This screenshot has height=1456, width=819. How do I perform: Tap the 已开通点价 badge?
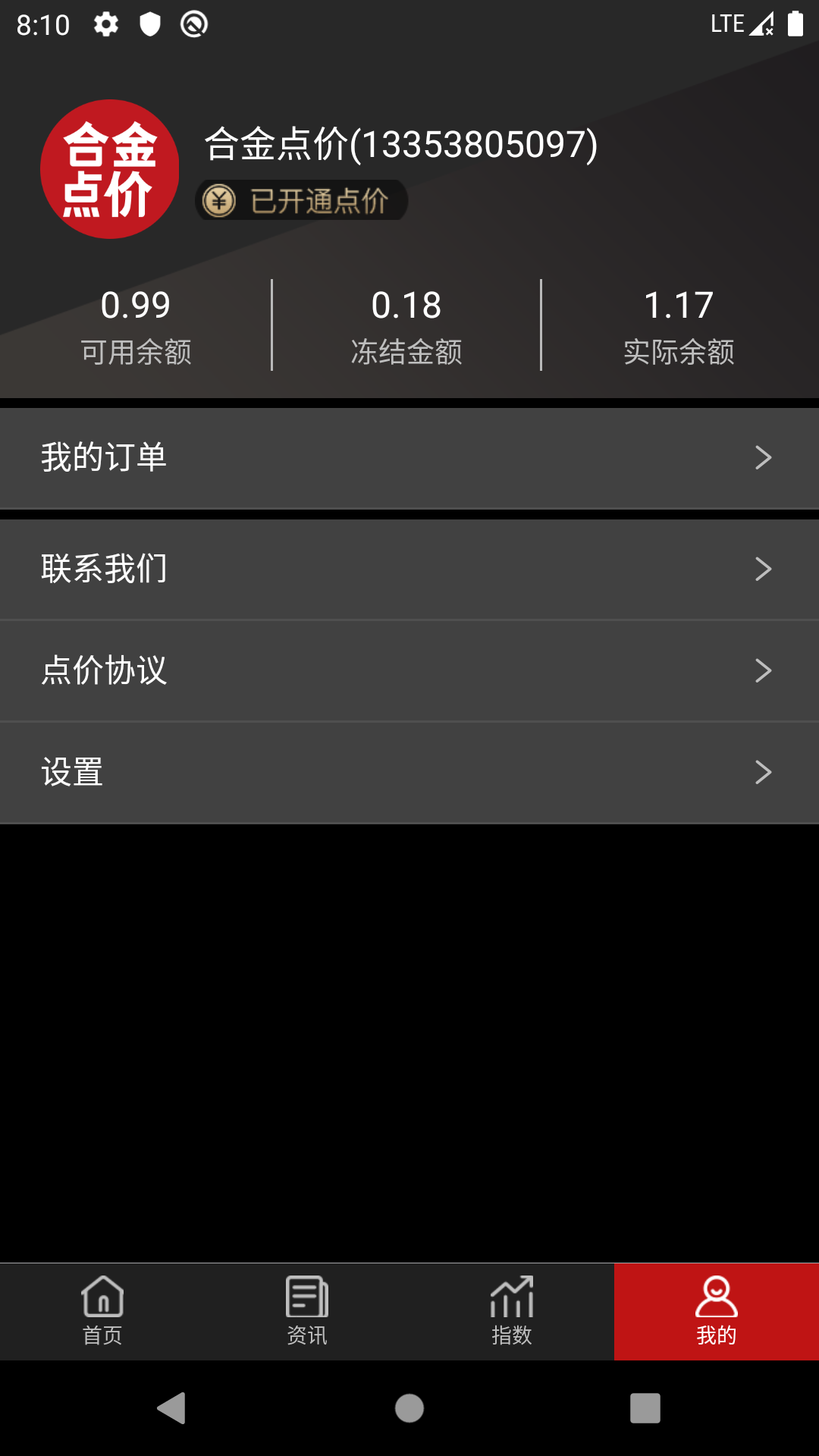(301, 200)
